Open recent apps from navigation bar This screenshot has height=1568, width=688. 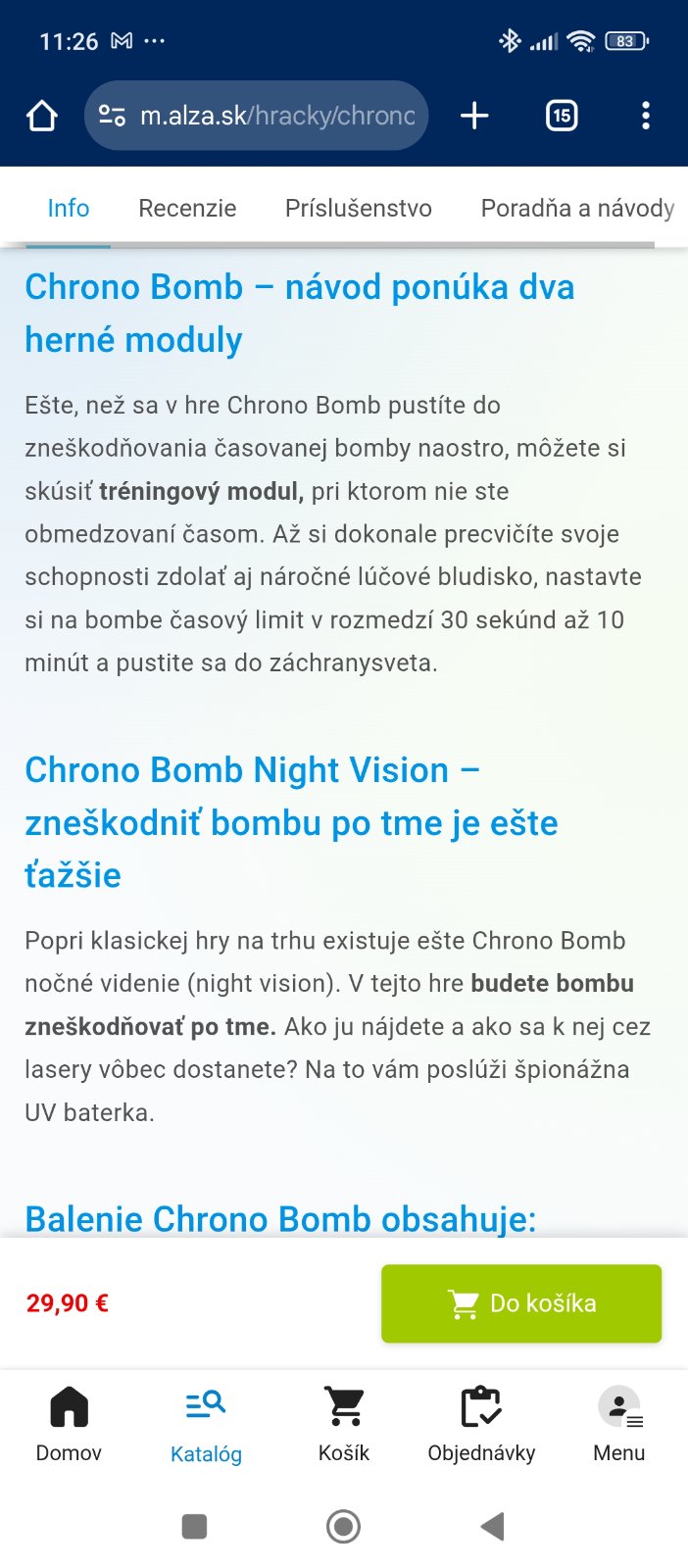tap(194, 1526)
